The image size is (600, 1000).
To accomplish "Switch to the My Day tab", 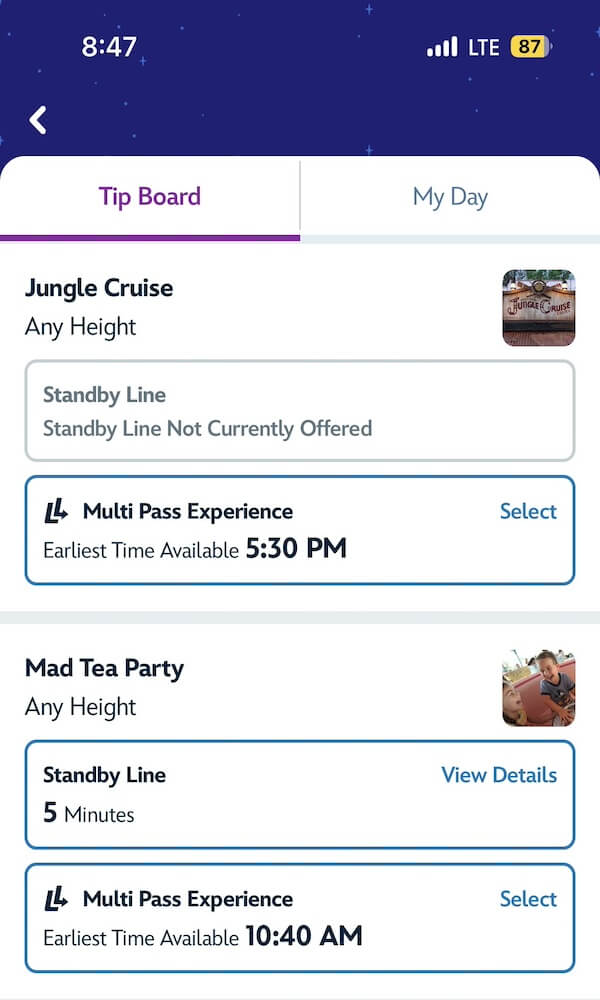I will point(450,197).
